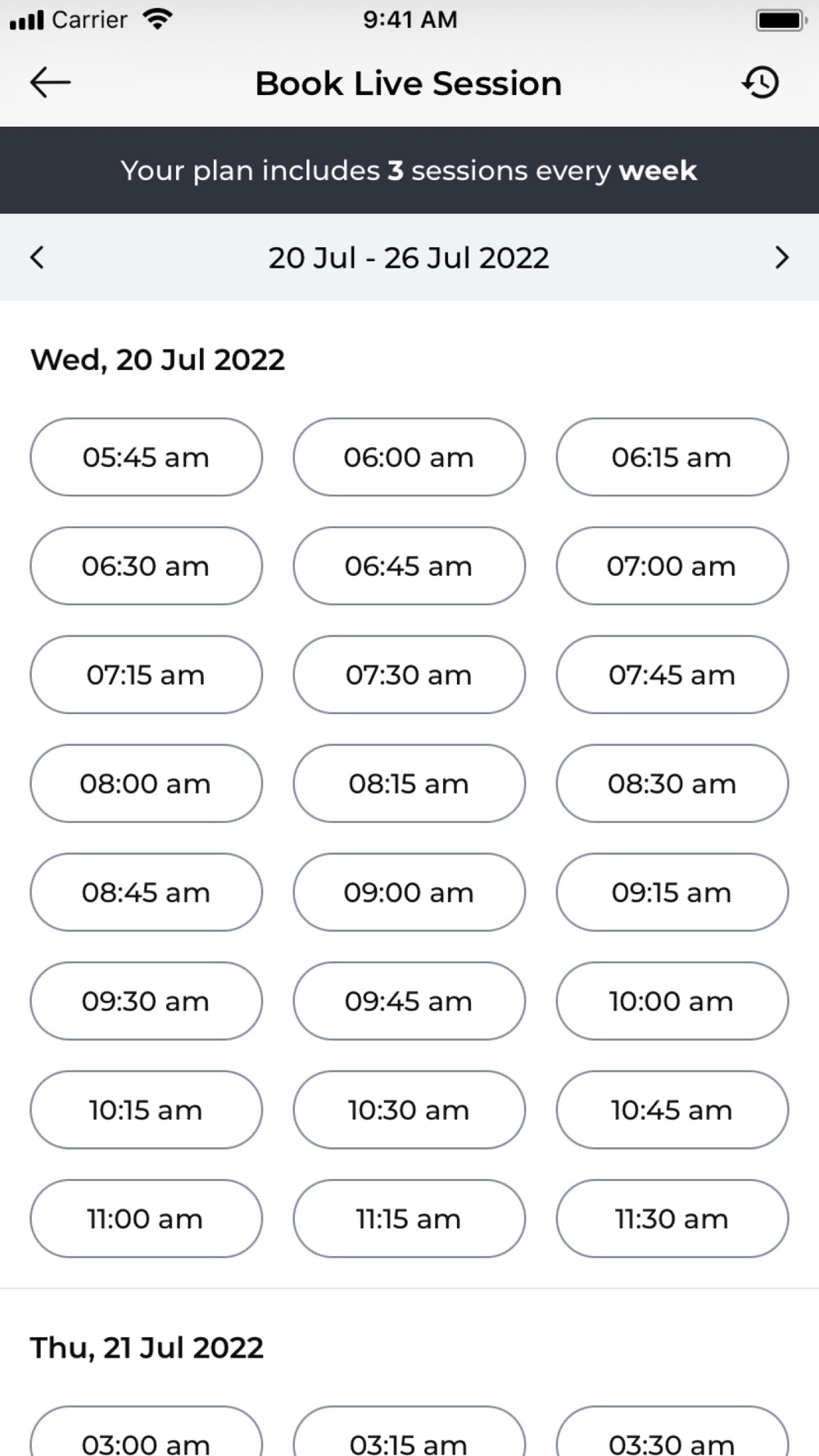
Task: Pick the 09:00 am time slot
Action: point(409,893)
